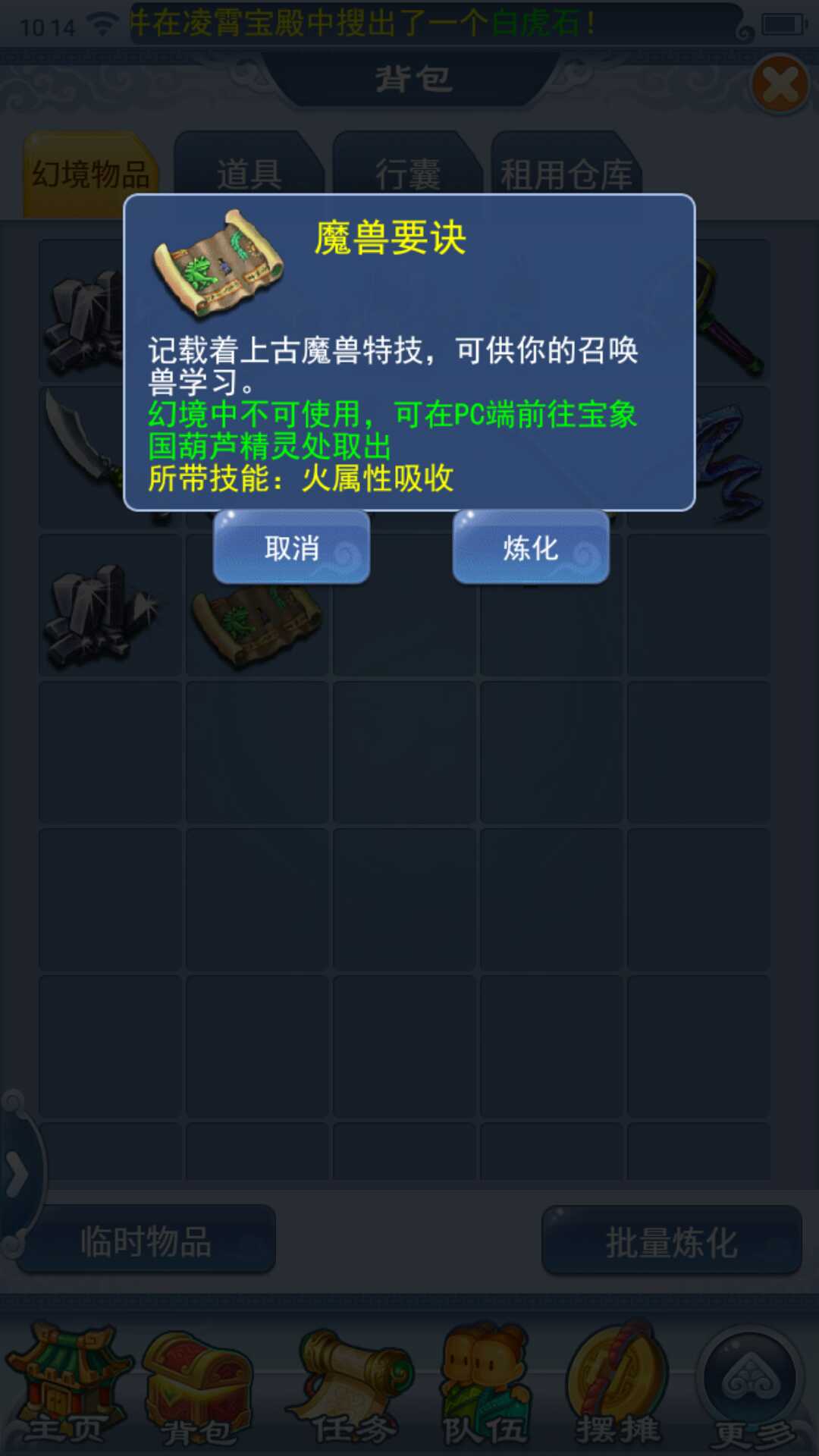819x1456 pixels.
Task: Tap 炼化 to refine 魔兽要诀
Action: tap(531, 548)
